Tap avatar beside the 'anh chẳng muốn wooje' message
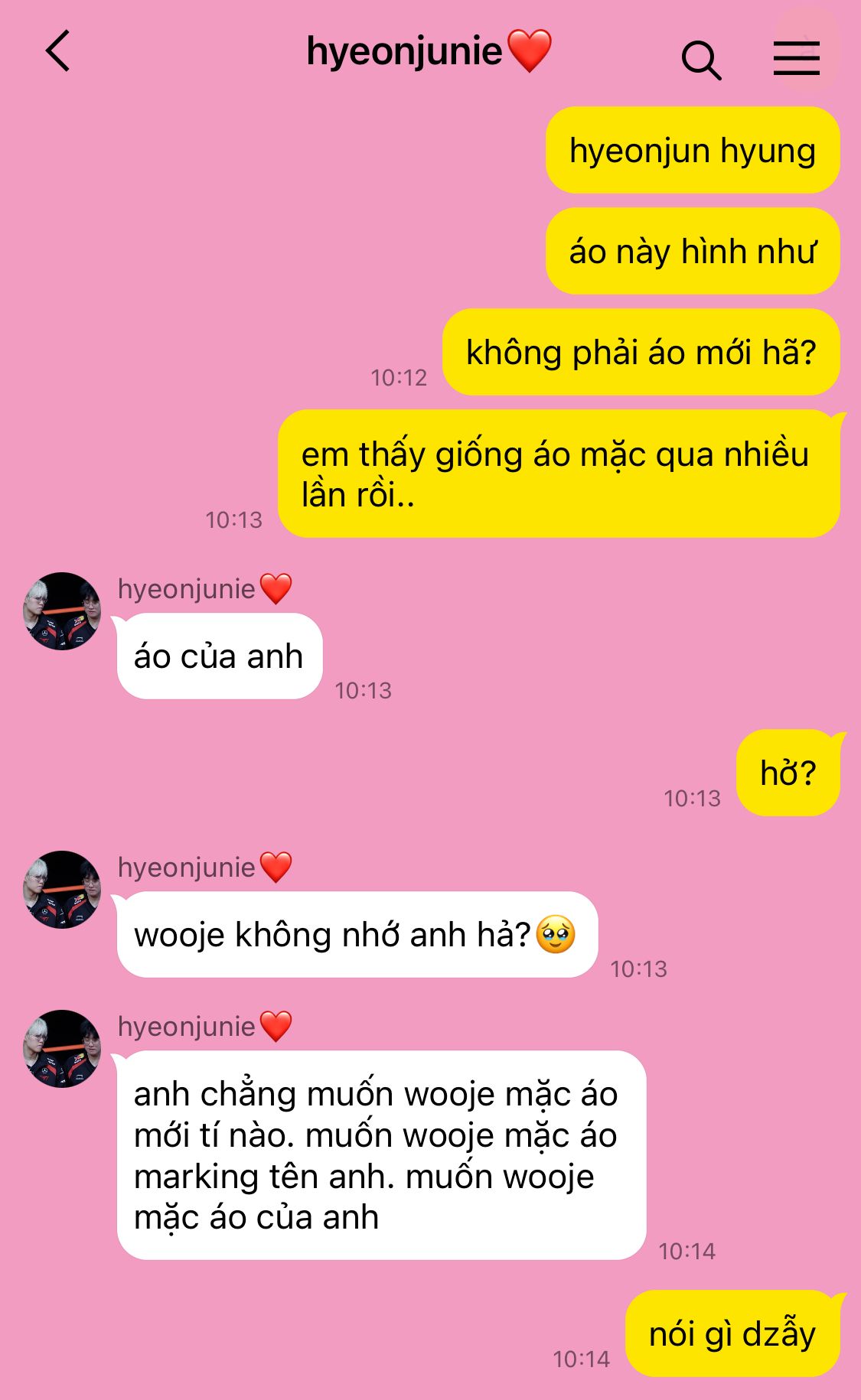The image size is (861, 1400). point(62,1049)
